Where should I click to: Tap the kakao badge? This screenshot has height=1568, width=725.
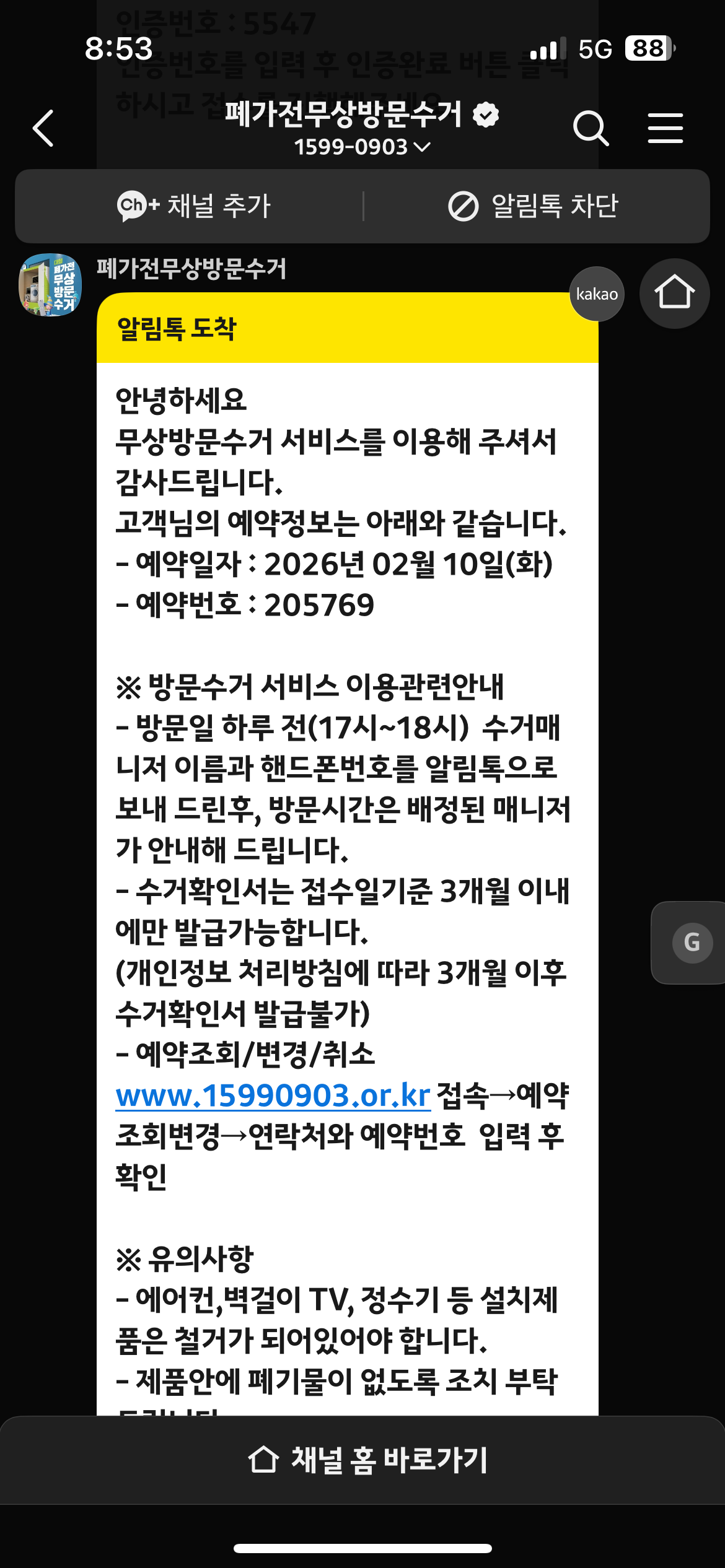597,294
